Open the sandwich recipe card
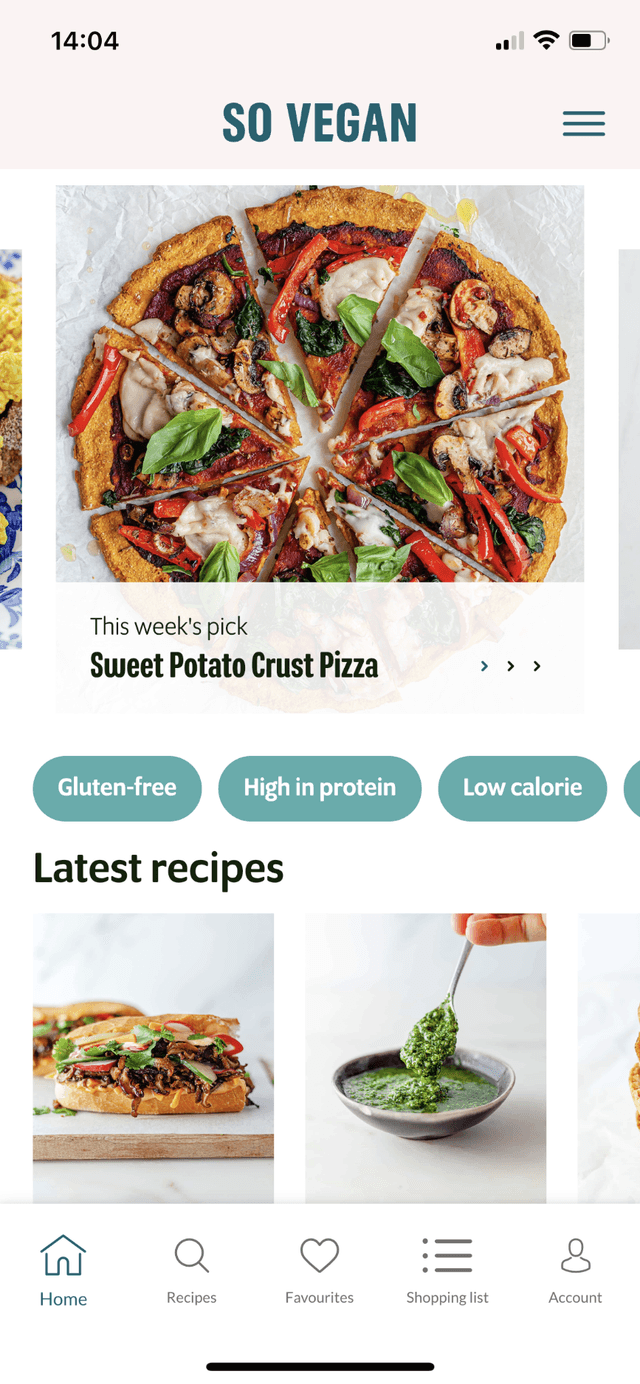This screenshot has height=1384, width=640. [x=153, y=1057]
